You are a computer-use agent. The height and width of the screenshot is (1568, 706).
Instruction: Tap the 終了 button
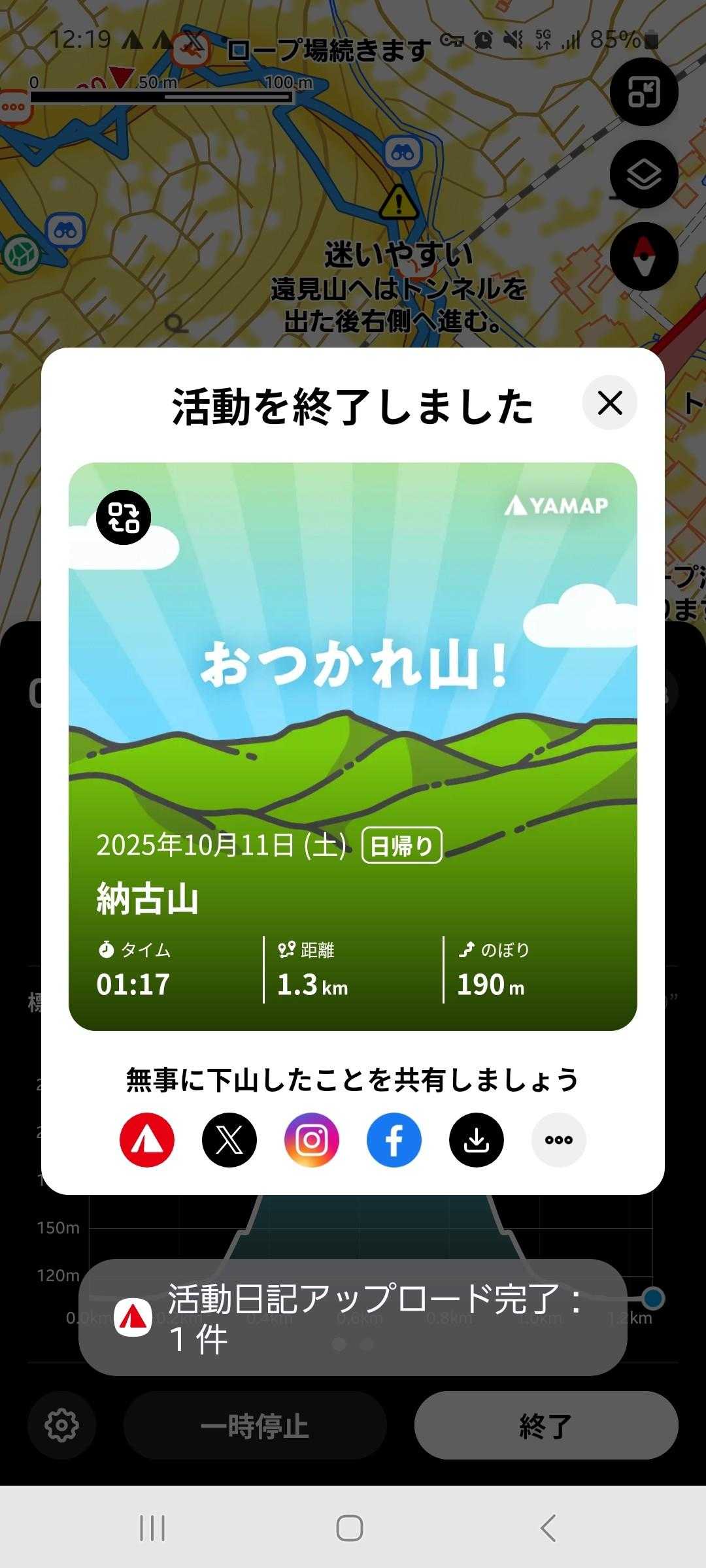[x=546, y=1425]
